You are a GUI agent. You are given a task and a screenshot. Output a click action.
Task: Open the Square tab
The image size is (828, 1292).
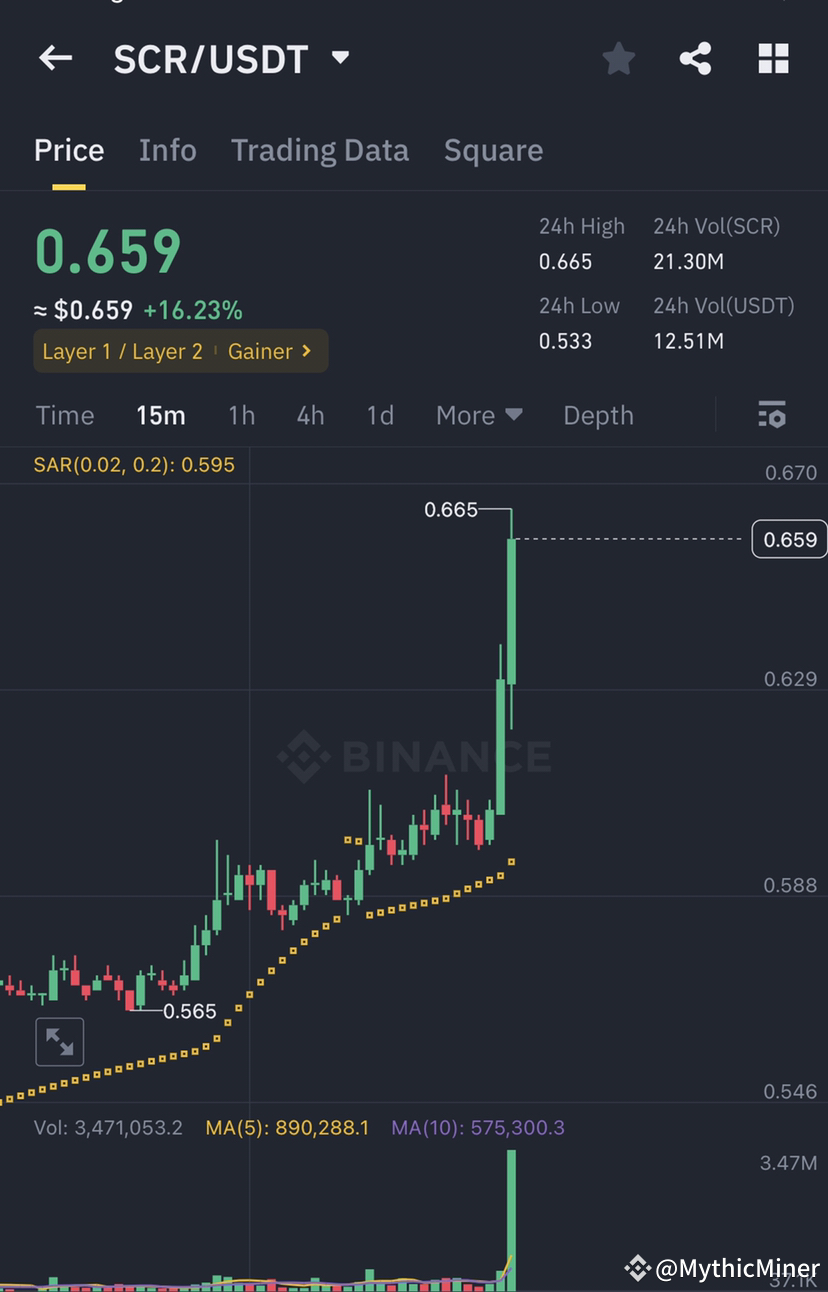(493, 150)
